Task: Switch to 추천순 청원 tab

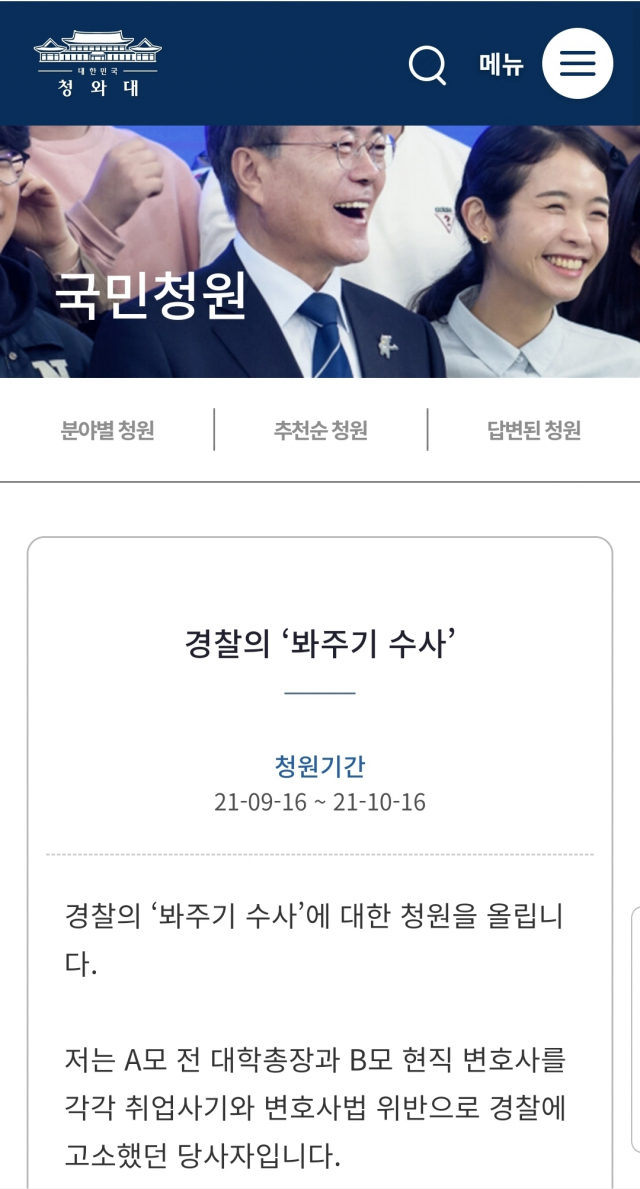Action: click(x=321, y=430)
